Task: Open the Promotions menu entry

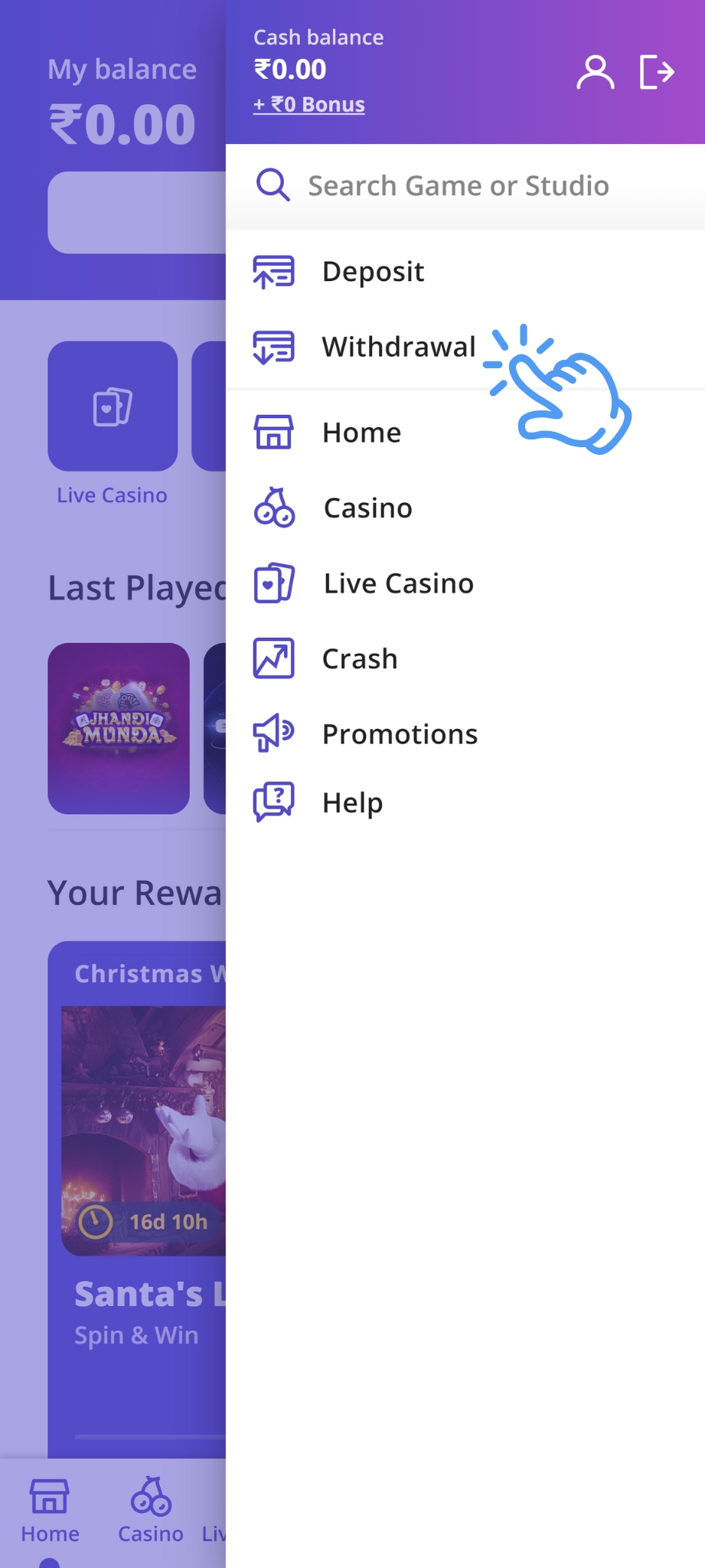Action: pos(400,733)
